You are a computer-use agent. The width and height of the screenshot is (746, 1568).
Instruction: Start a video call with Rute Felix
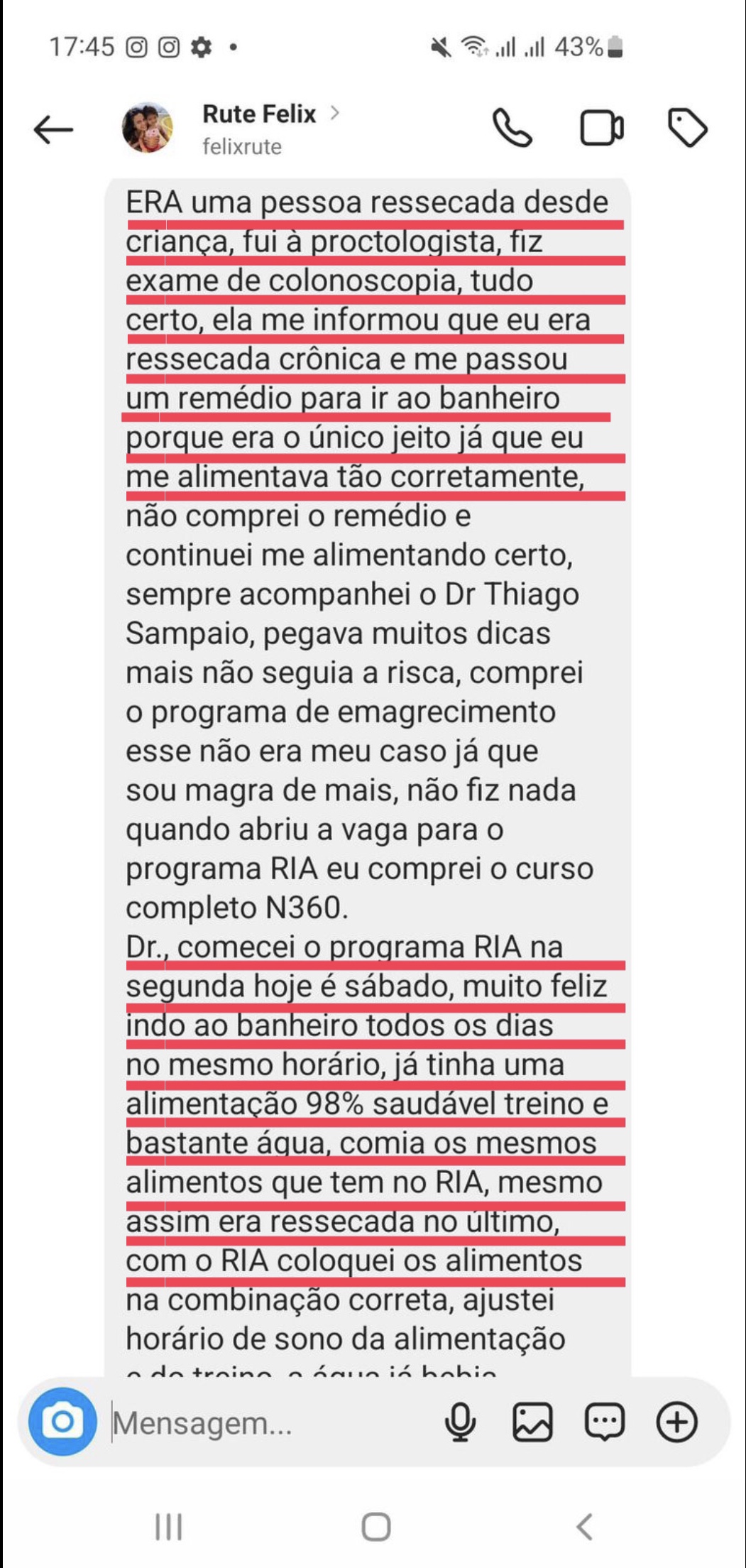click(602, 129)
